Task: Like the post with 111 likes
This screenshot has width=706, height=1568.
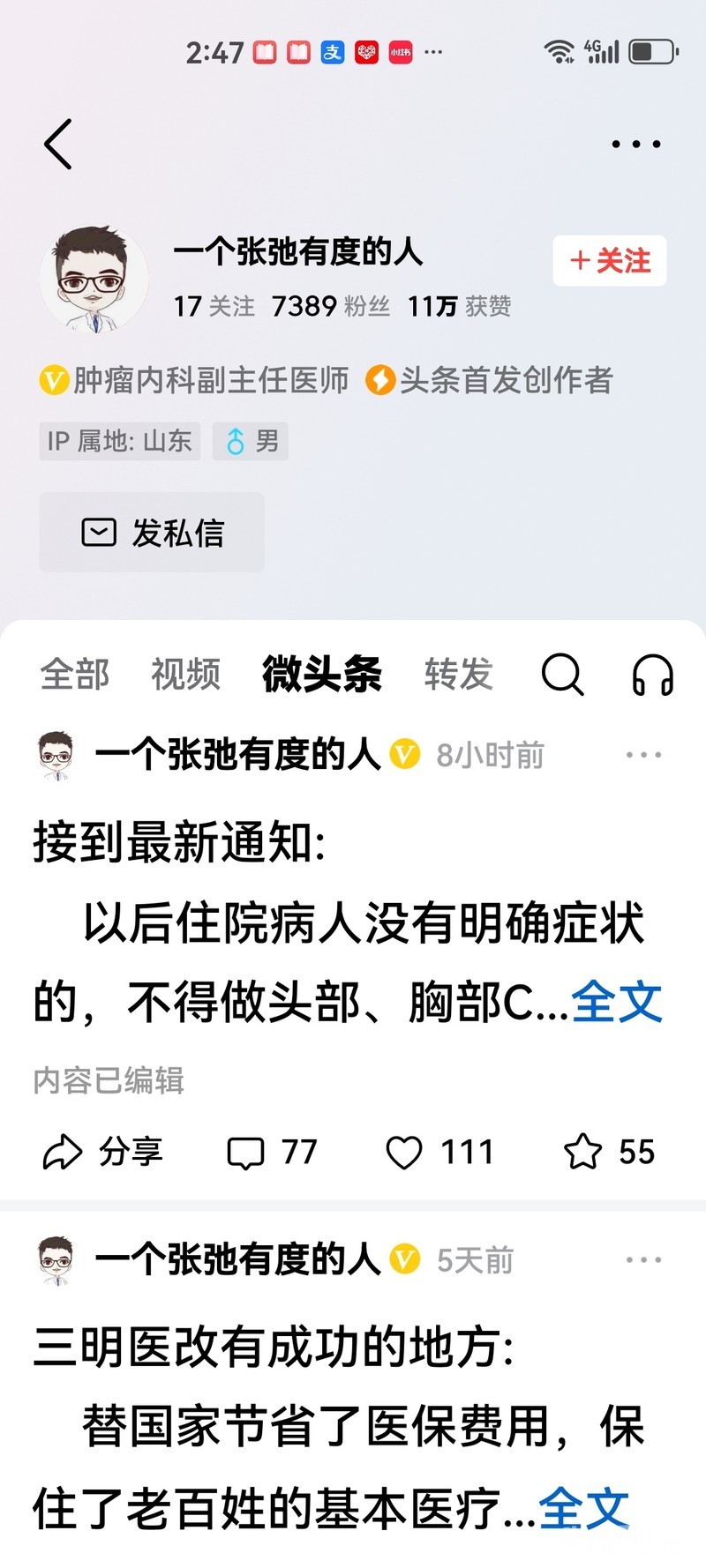Action: (x=439, y=1152)
